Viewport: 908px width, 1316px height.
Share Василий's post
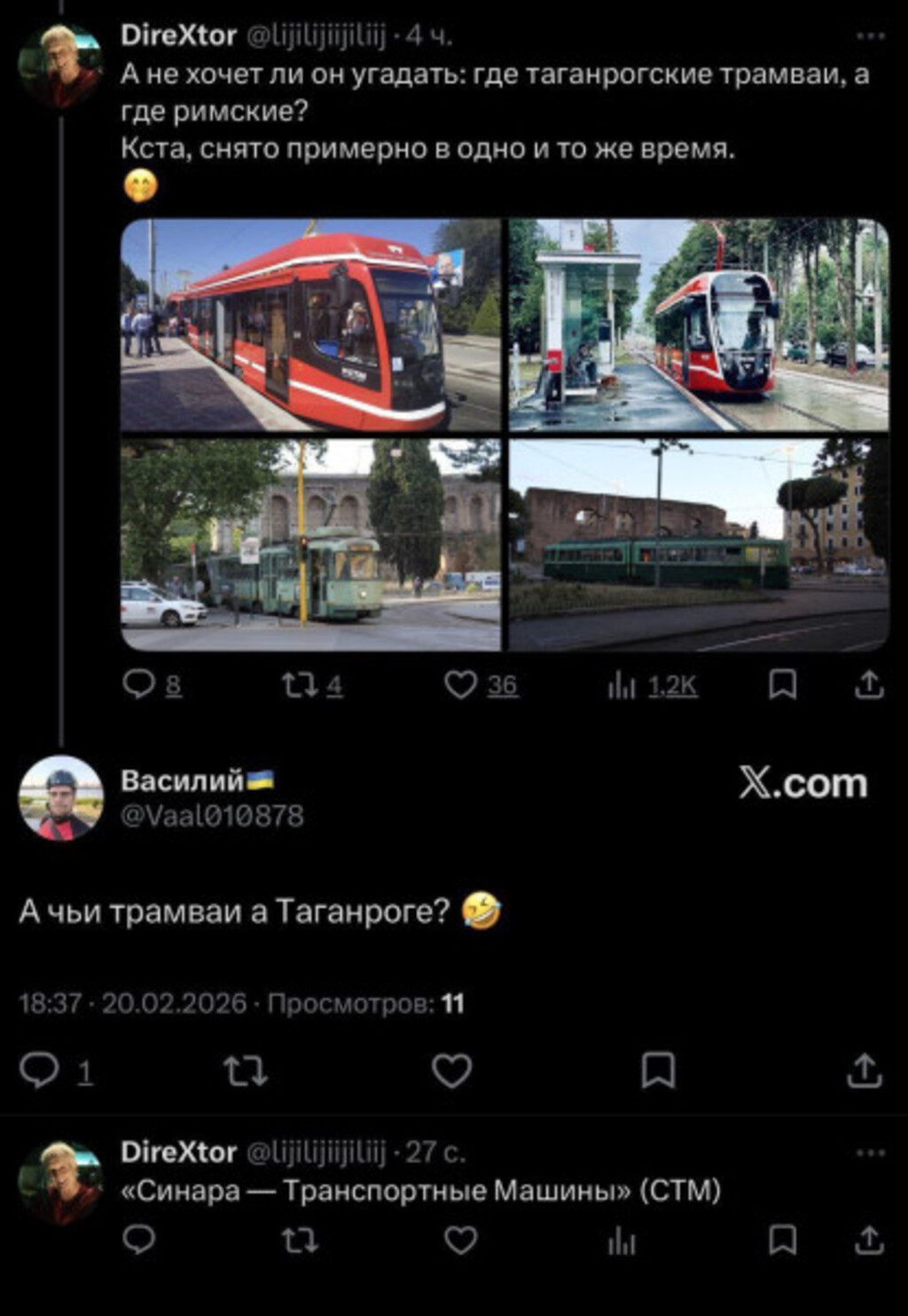(864, 1070)
